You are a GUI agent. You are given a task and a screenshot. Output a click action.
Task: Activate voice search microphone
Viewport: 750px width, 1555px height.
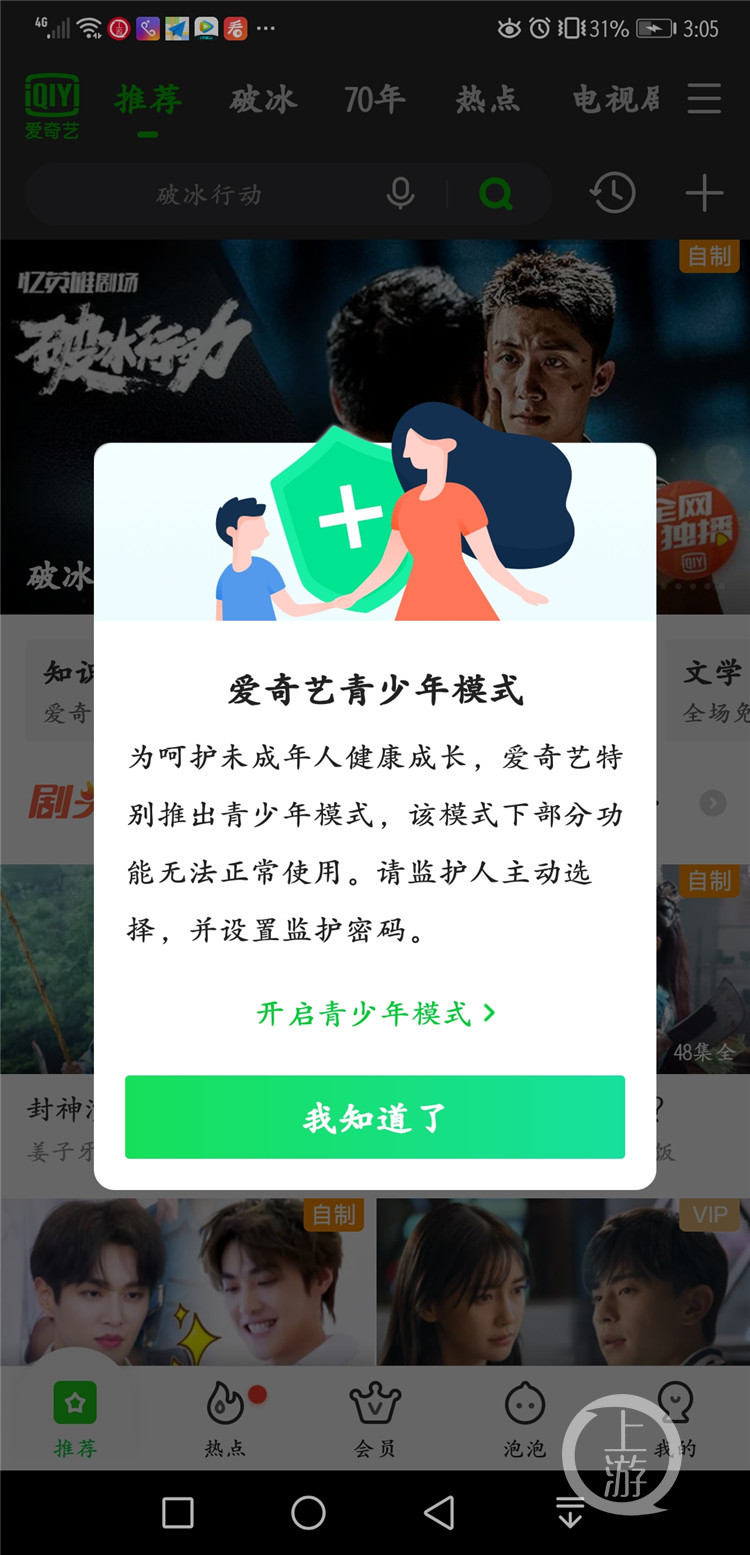(x=400, y=194)
